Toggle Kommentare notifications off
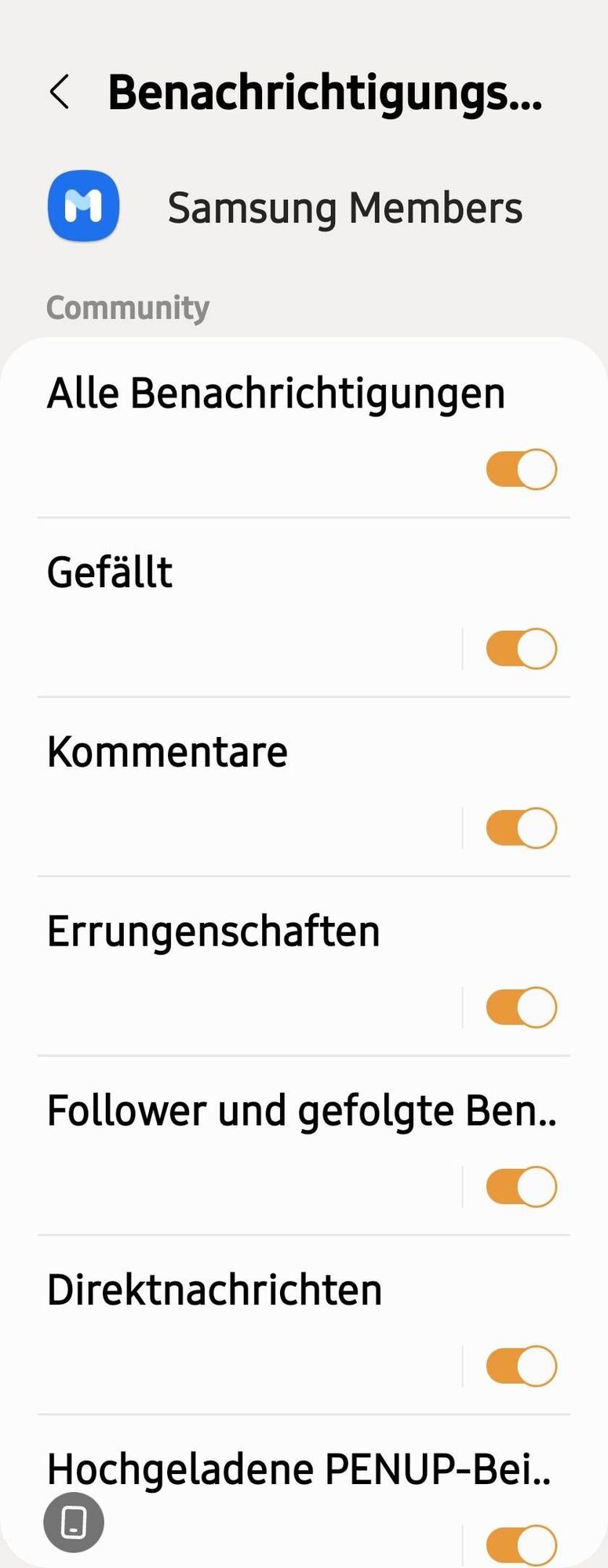This screenshot has width=608, height=1568. (x=521, y=829)
